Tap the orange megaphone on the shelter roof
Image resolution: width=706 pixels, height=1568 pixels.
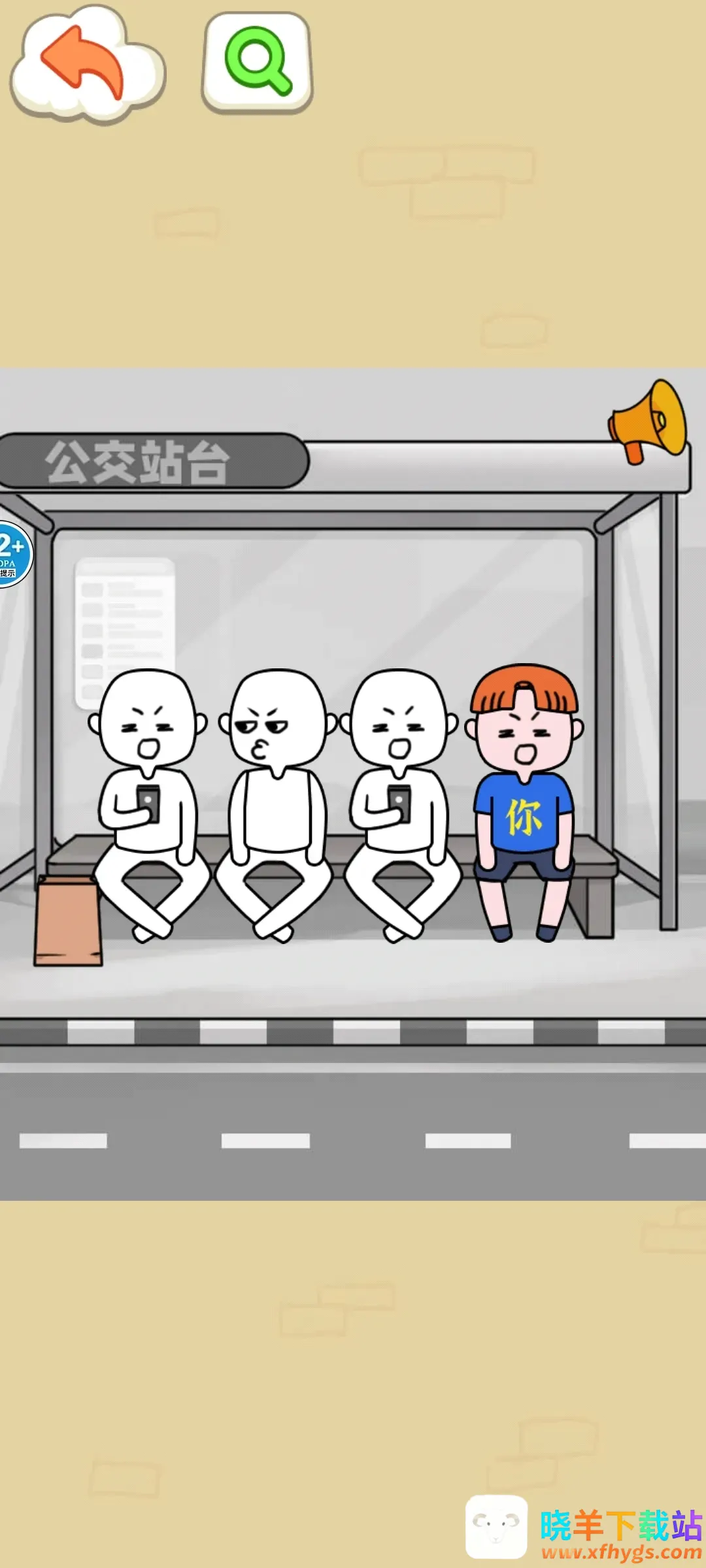coord(647,421)
